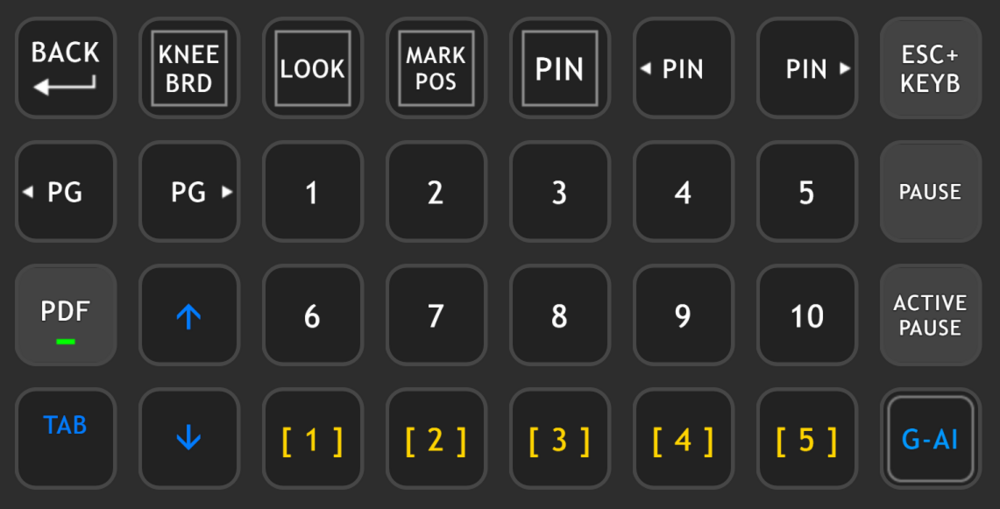
Task: Select number 10 button
Action: tap(807, 315)
